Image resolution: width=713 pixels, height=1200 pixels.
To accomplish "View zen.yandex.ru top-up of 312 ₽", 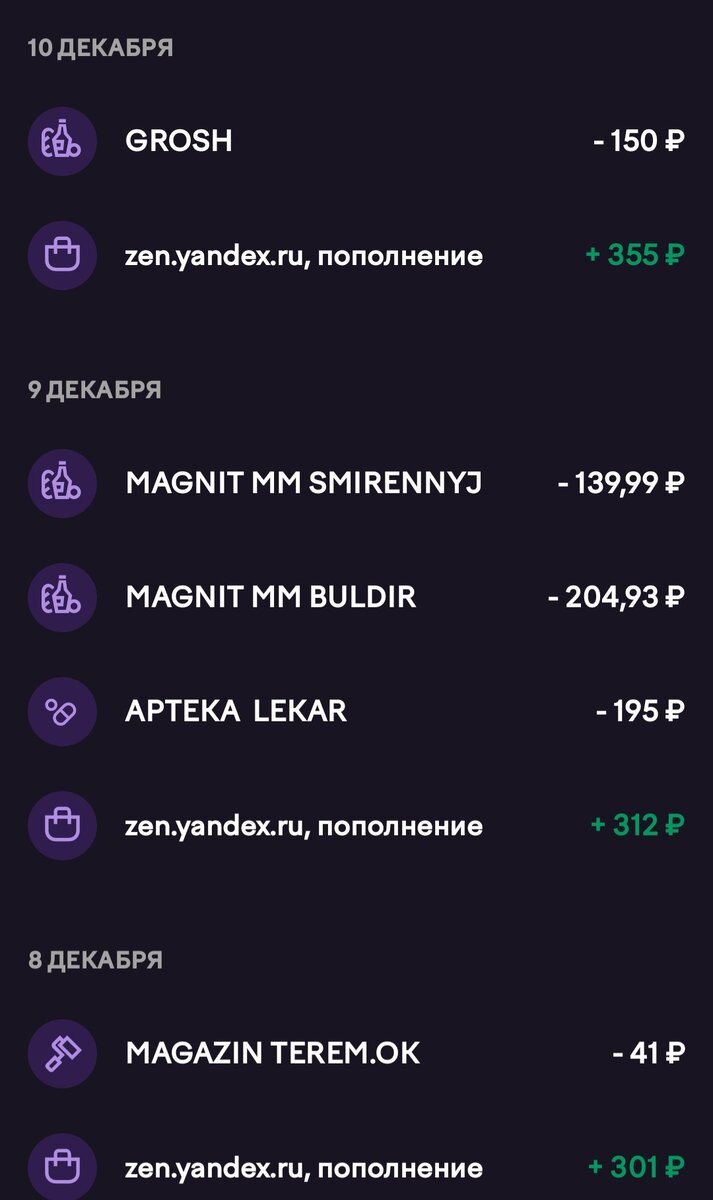I will [x=356, y=826].
